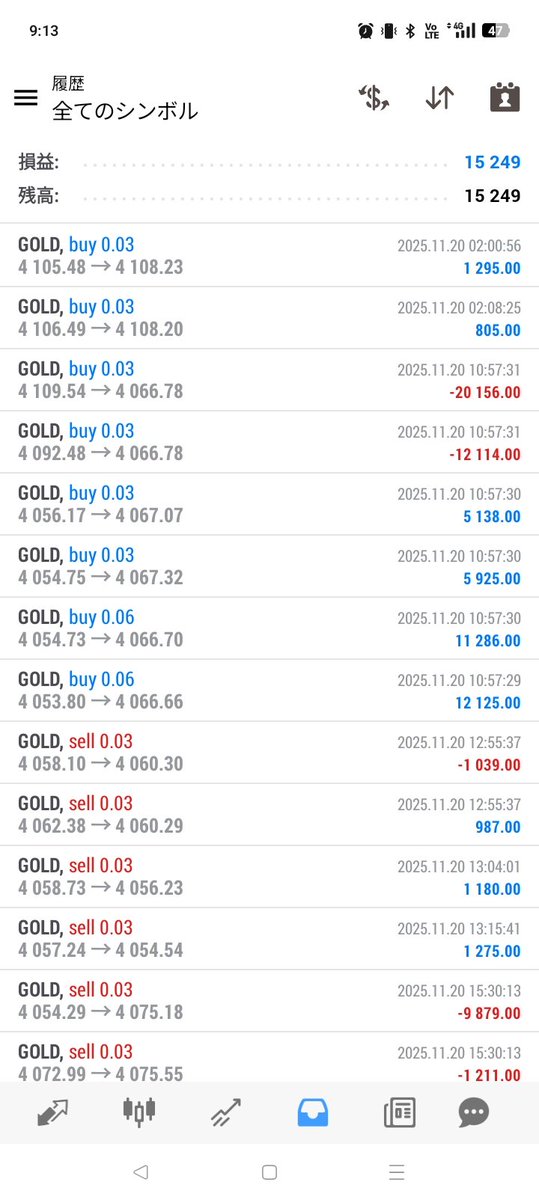The height and width of the screenshot is (1200, 539).
Task: Open the calendar date range picker
Action: 505,98
